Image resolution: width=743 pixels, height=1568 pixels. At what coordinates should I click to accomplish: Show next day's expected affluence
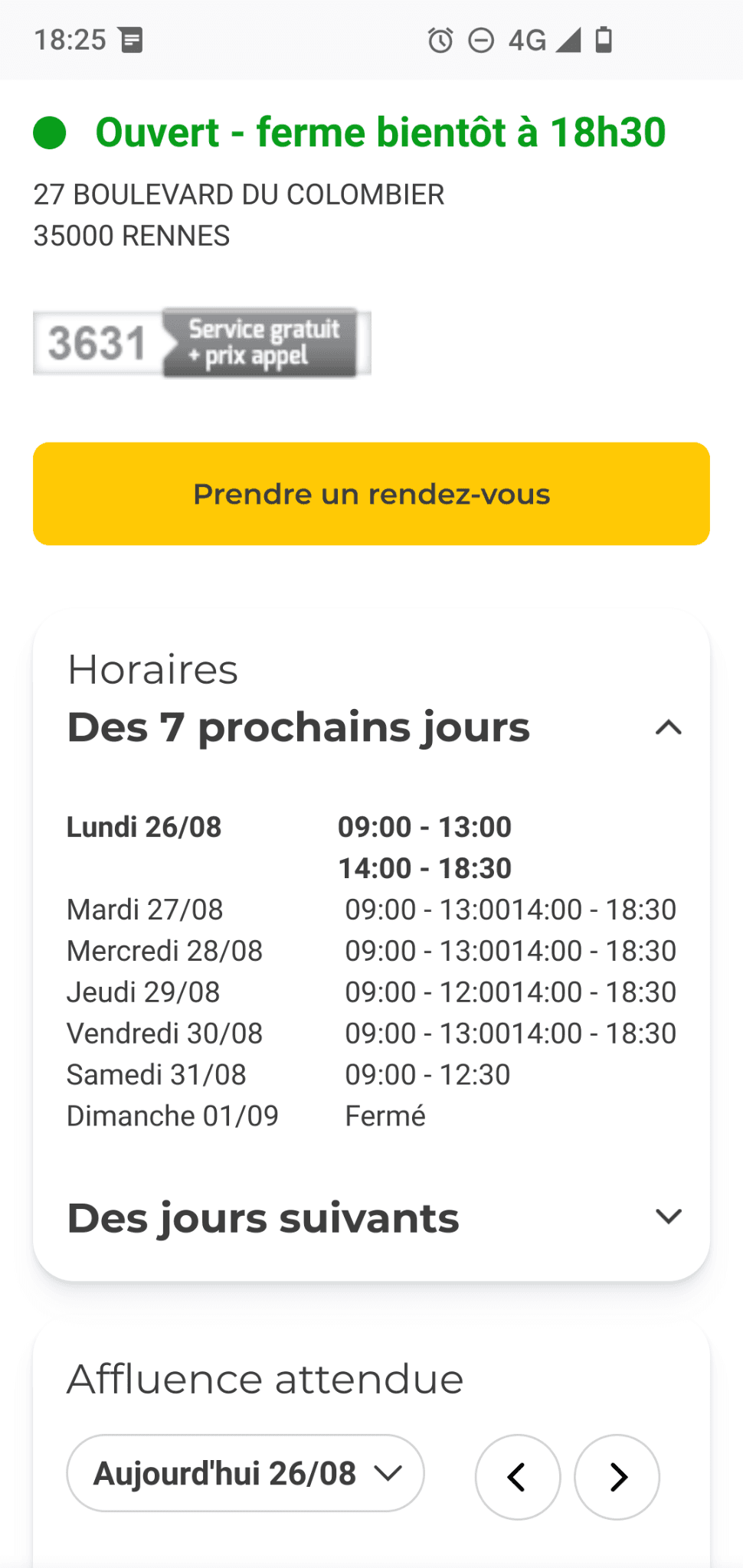point(617,1477)
